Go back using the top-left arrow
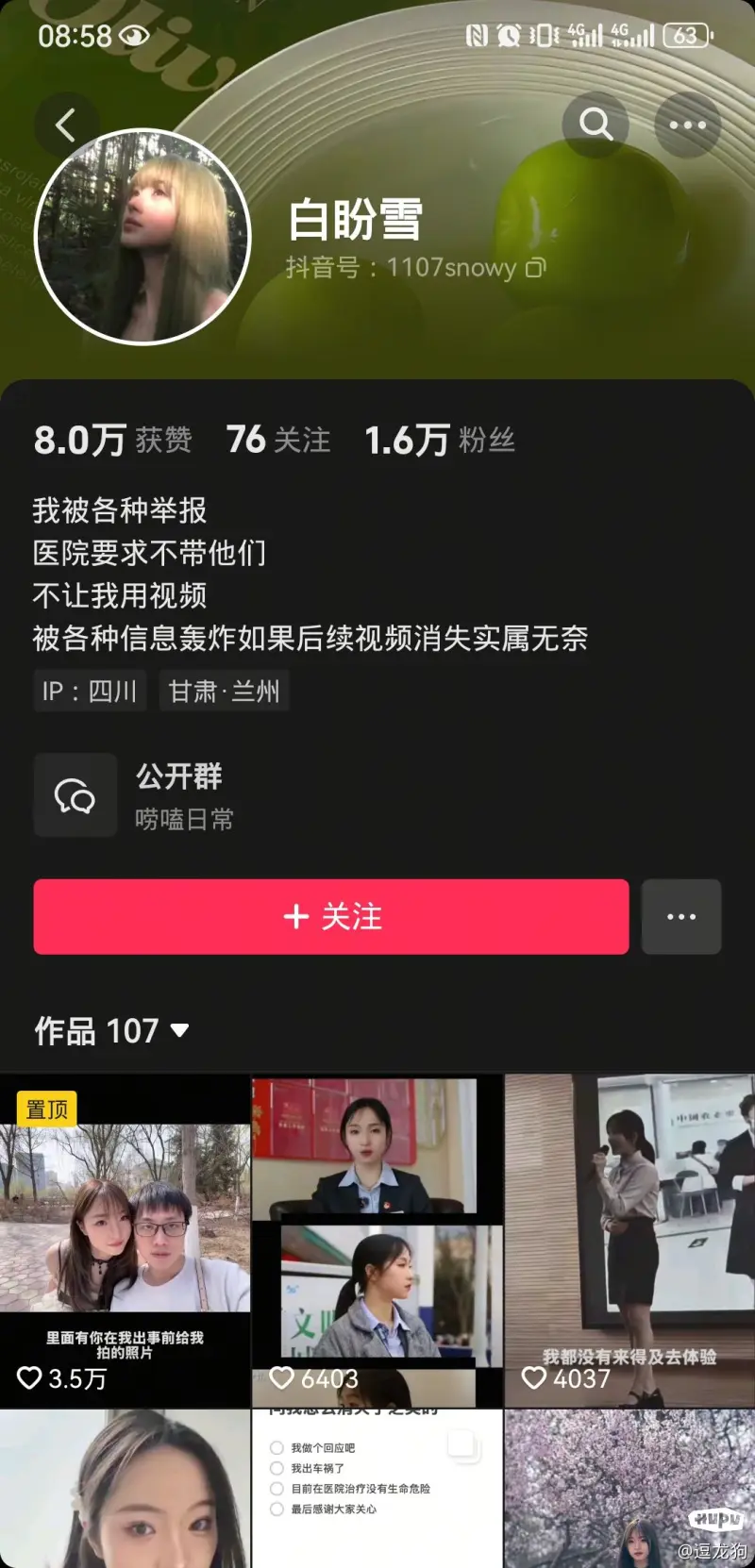The width and height of the screenshot is (755, 1568). [65, 125]
